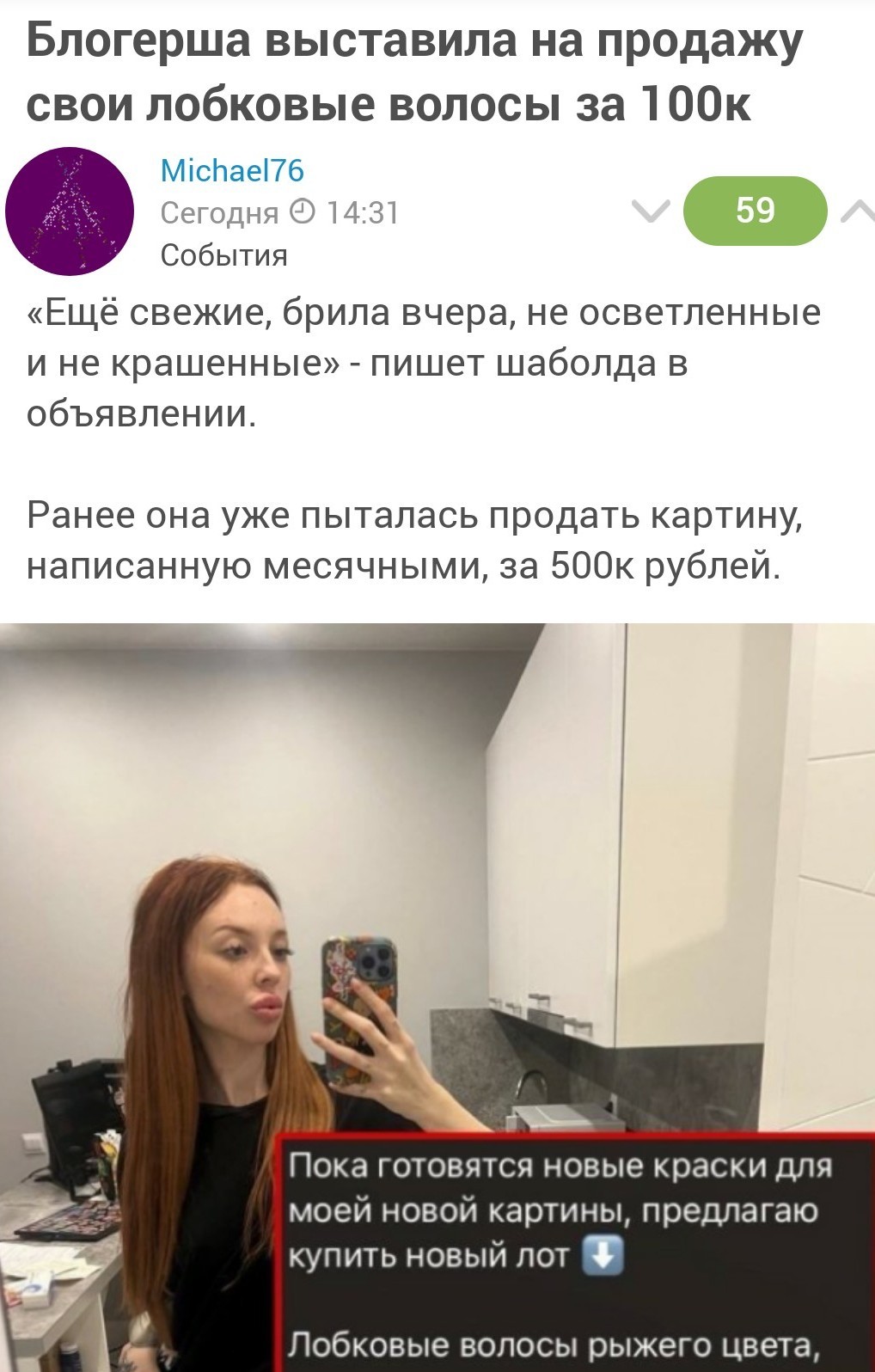Upvote the post with up arrow
This screenshot has width=875, height=1372.
tap(856, 211)
